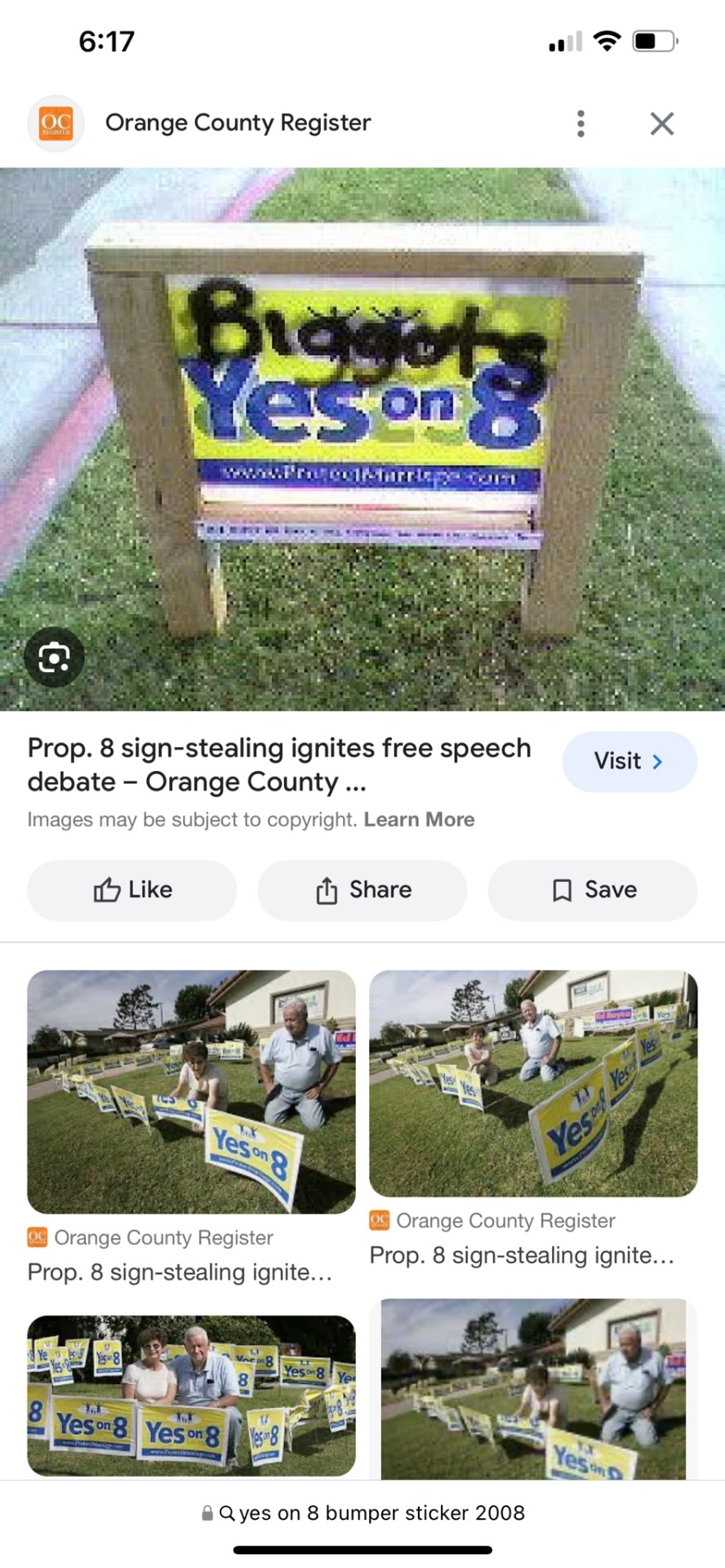This screenshot has height=1568, width=725.
Task: Share this image
Action: coord(362,889)
